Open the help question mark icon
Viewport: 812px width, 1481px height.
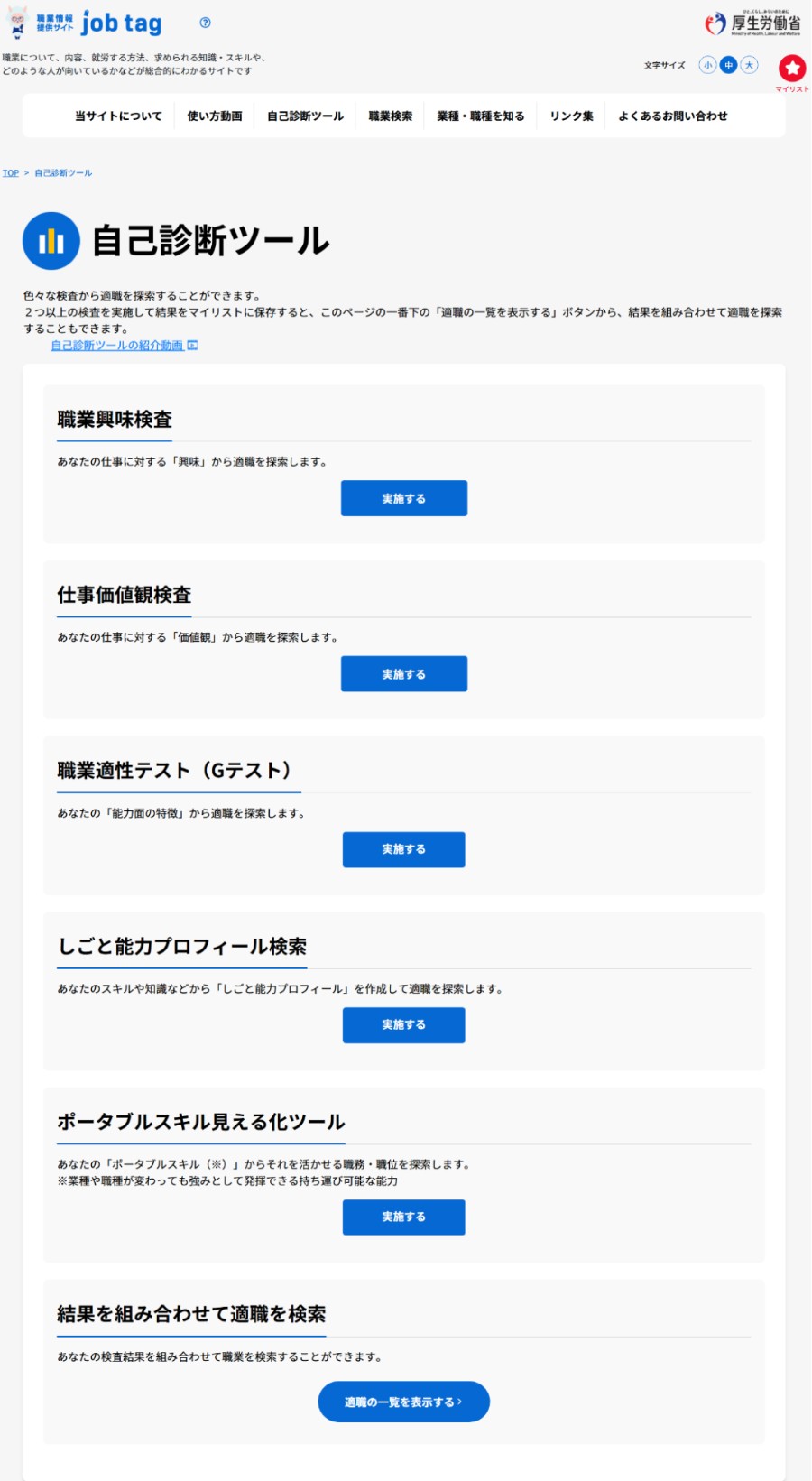point(205,23)
